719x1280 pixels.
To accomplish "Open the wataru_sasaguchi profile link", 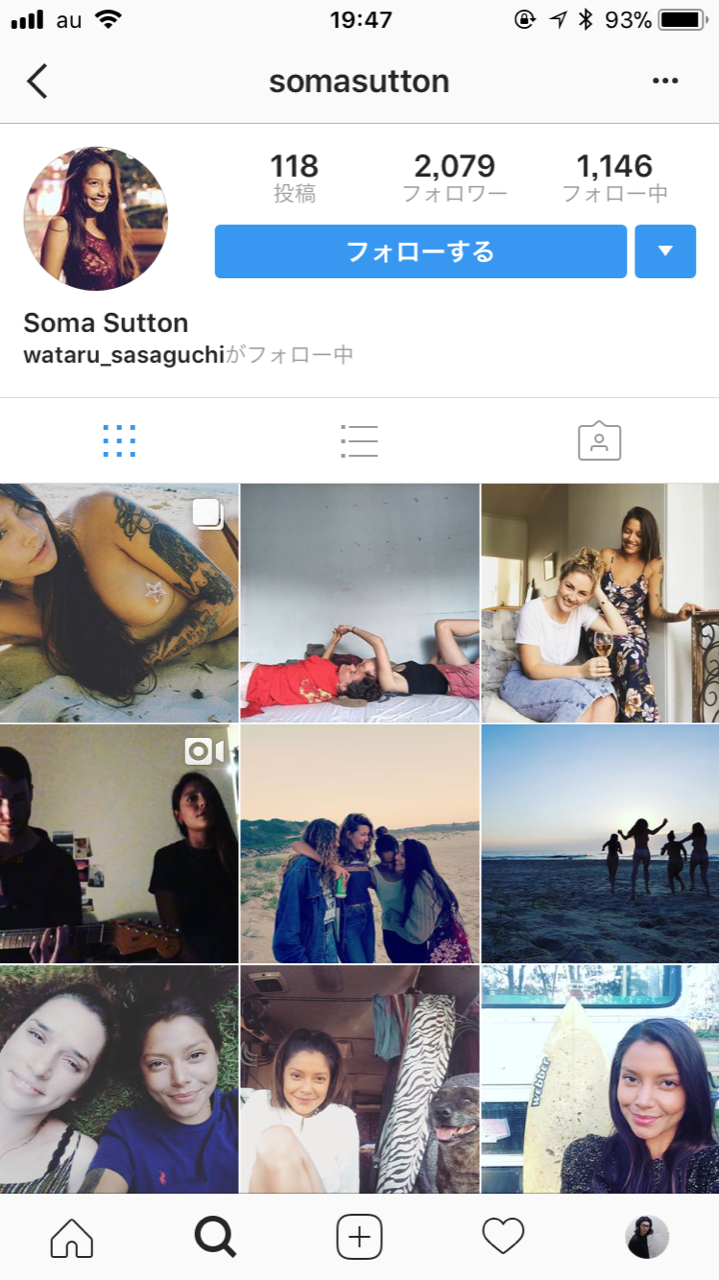I will tap(123, 355).
